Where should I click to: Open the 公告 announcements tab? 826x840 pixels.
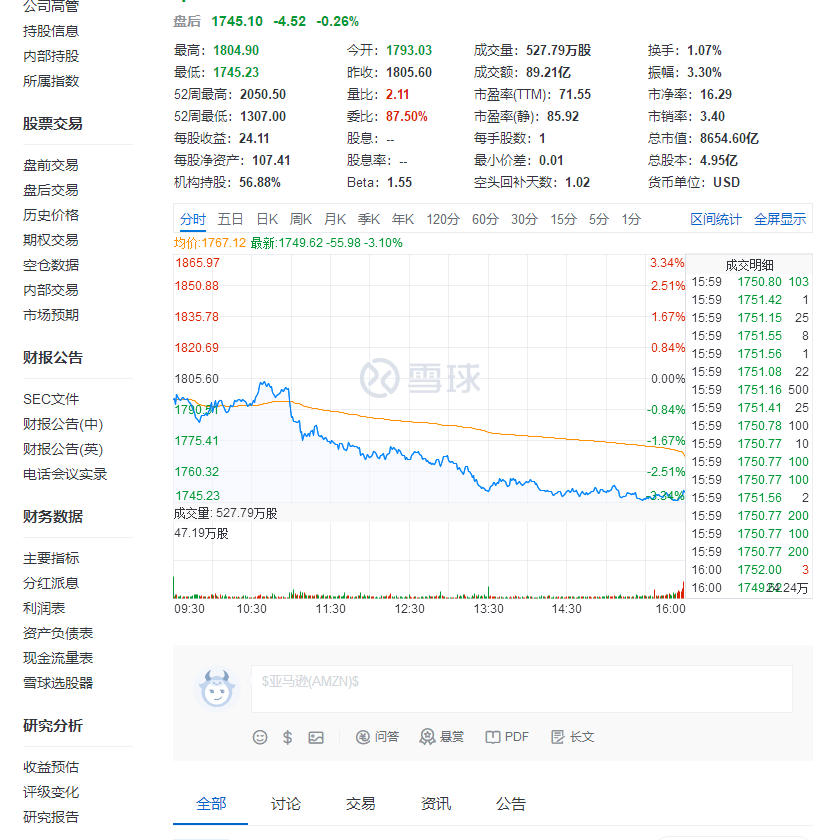[510, 804]
